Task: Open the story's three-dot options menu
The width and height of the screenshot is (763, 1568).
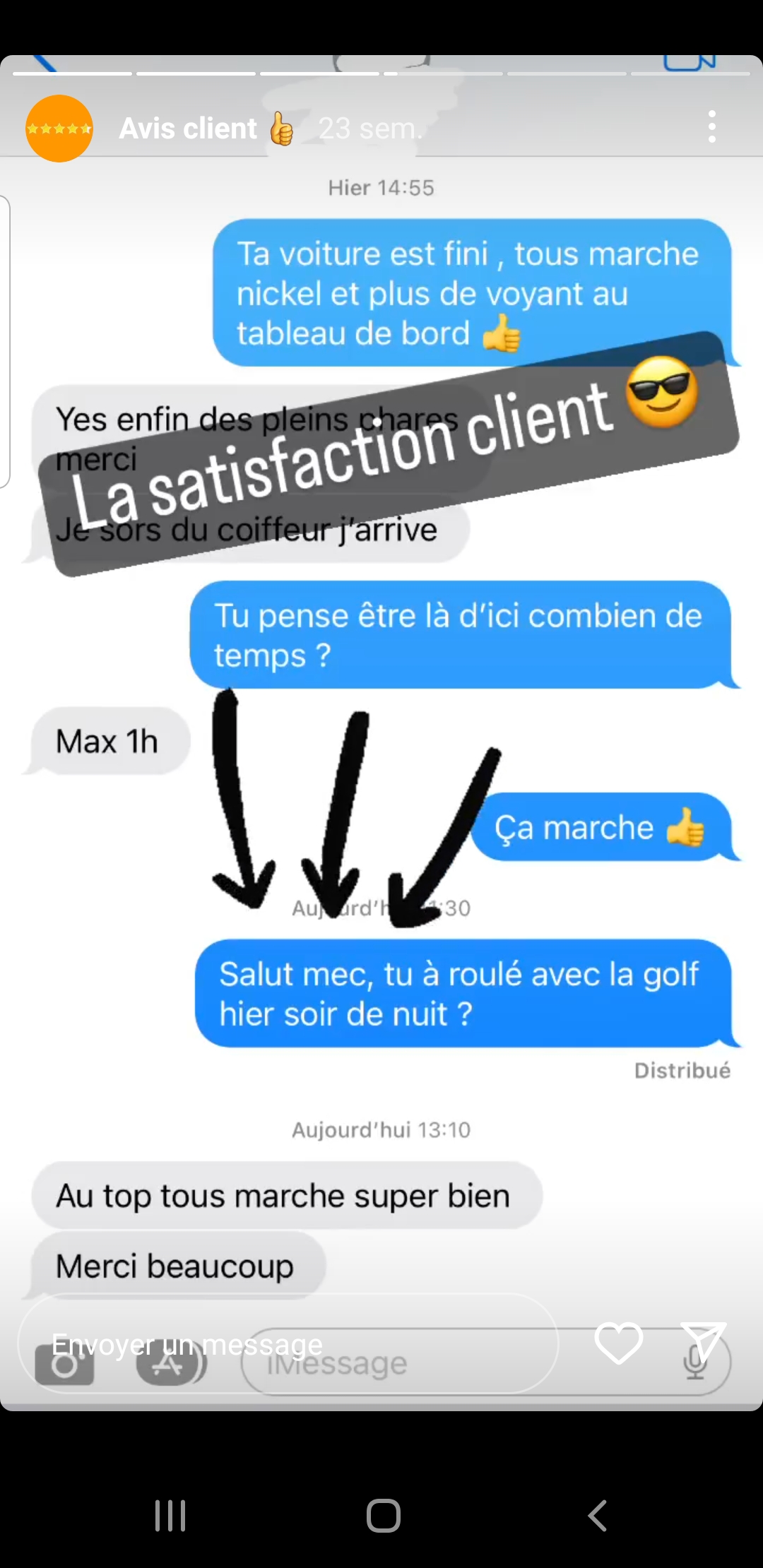Action: pyautogui.click(x=712, y=127)
